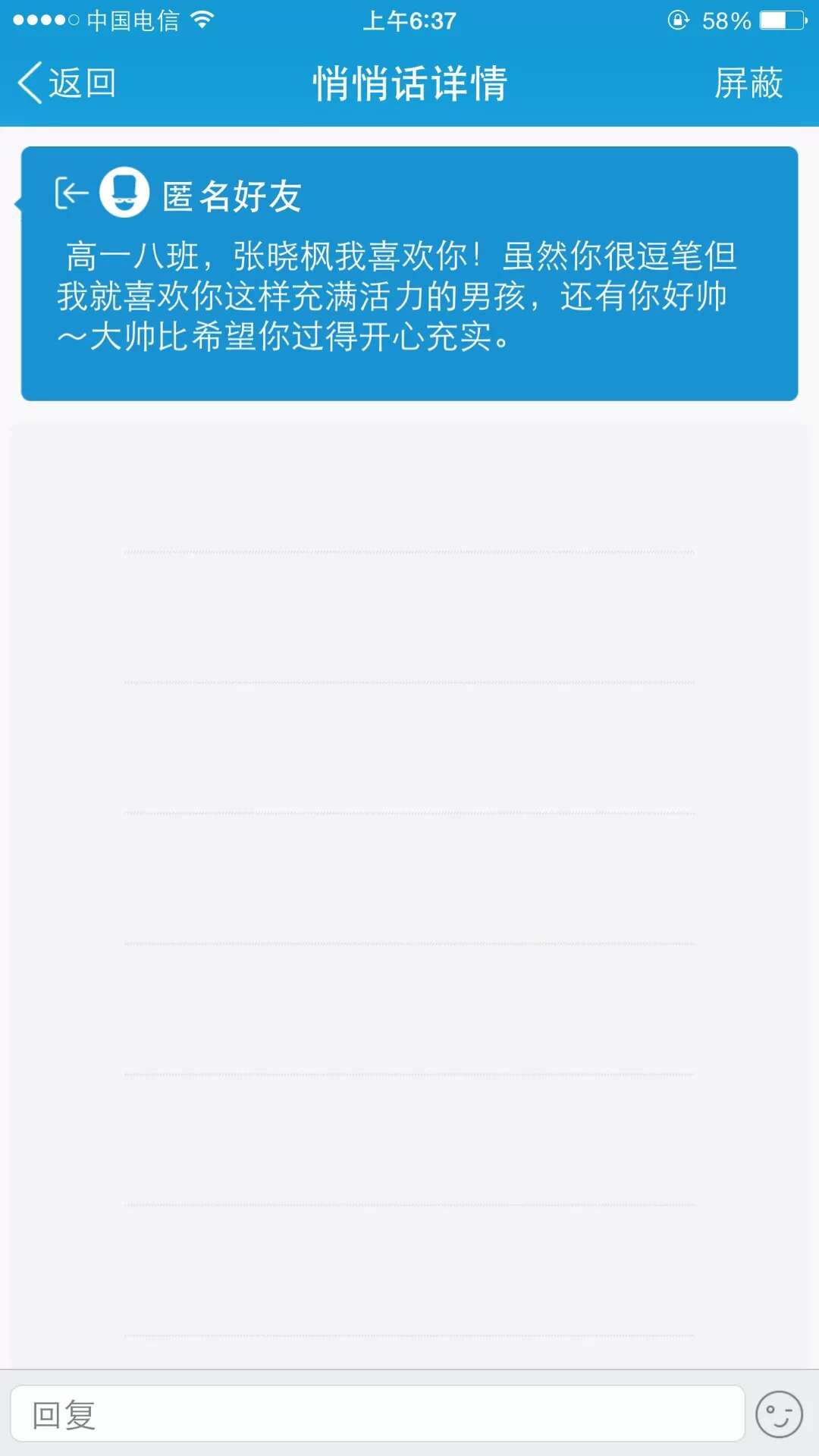Viewport: 819px width, 1456px height.
Task: Go back with the 返回 button
Action: click(x=67, y=83)
